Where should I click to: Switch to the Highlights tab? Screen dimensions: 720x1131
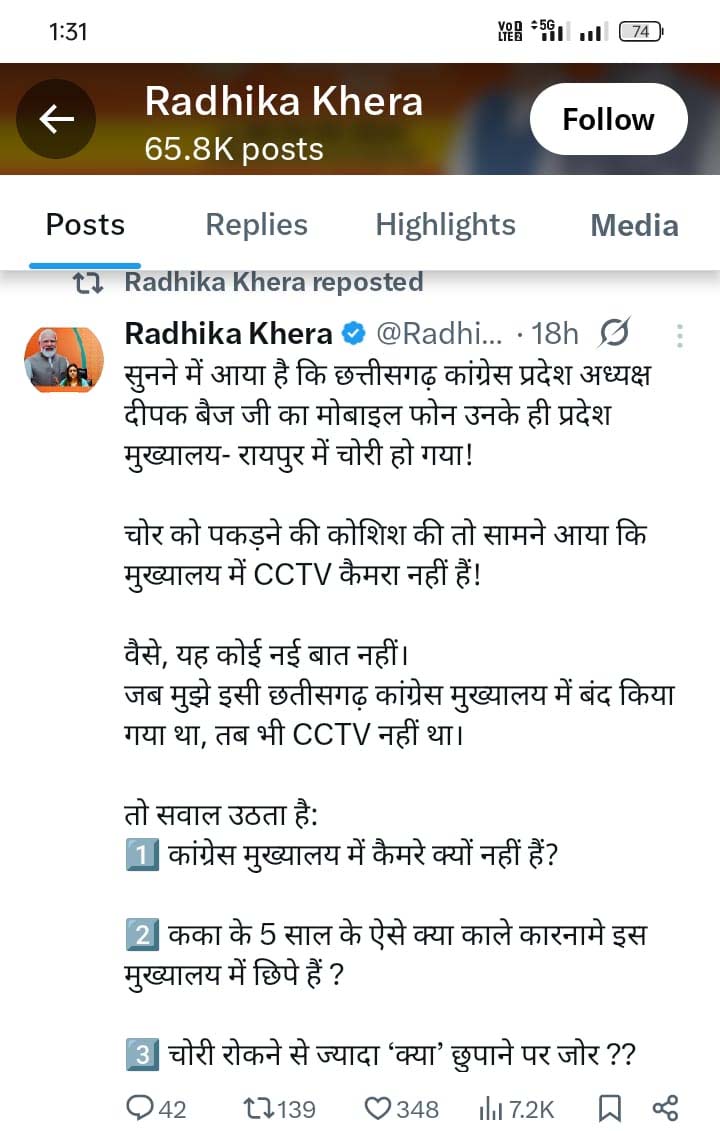[445, 225]
